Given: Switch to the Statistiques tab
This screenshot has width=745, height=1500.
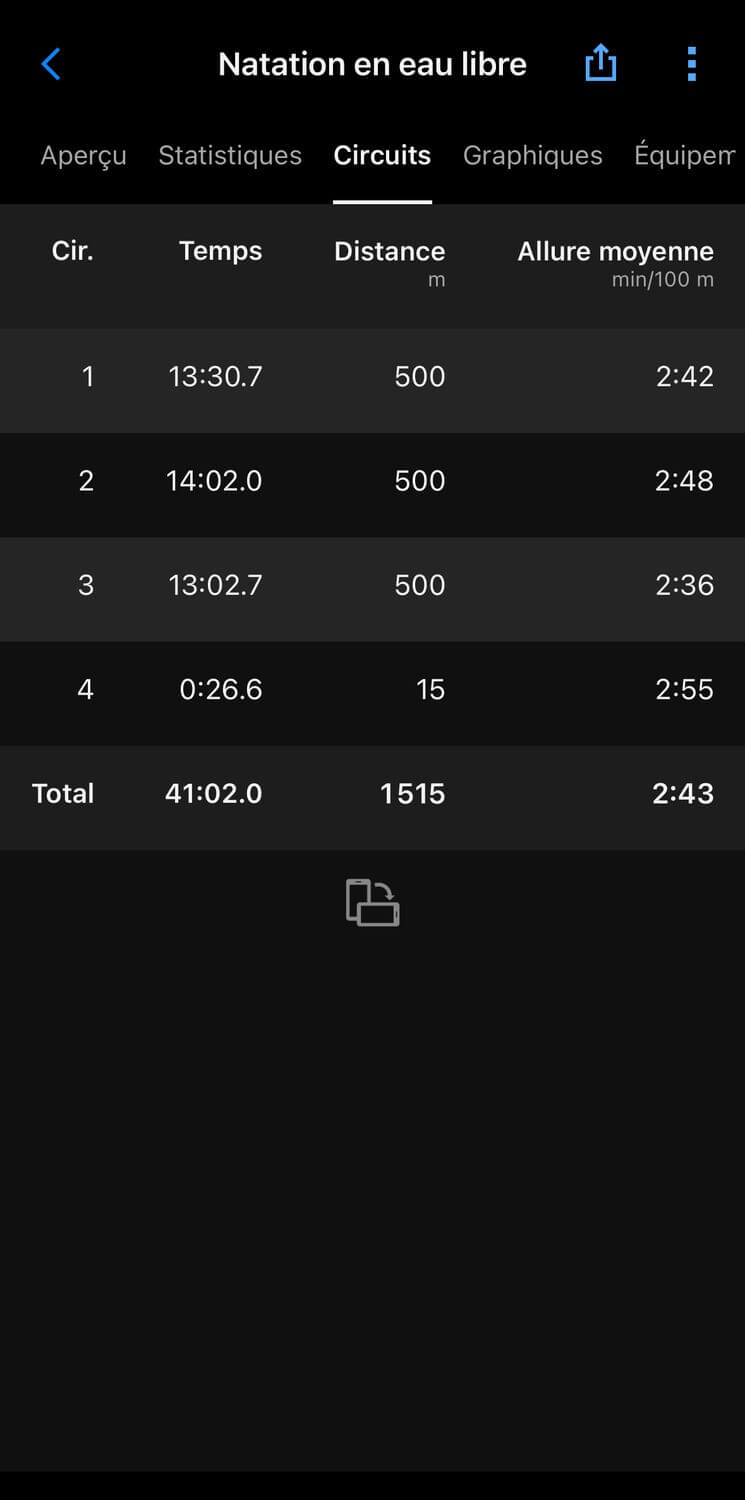Looking at the screenshot, I should click(x=230, y=156).
